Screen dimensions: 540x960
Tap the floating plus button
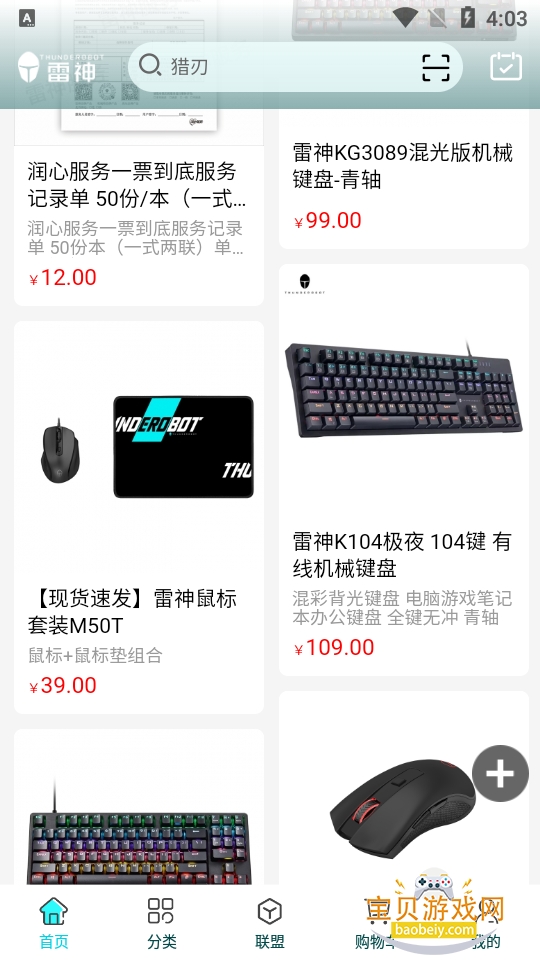(x=500, y=773)
